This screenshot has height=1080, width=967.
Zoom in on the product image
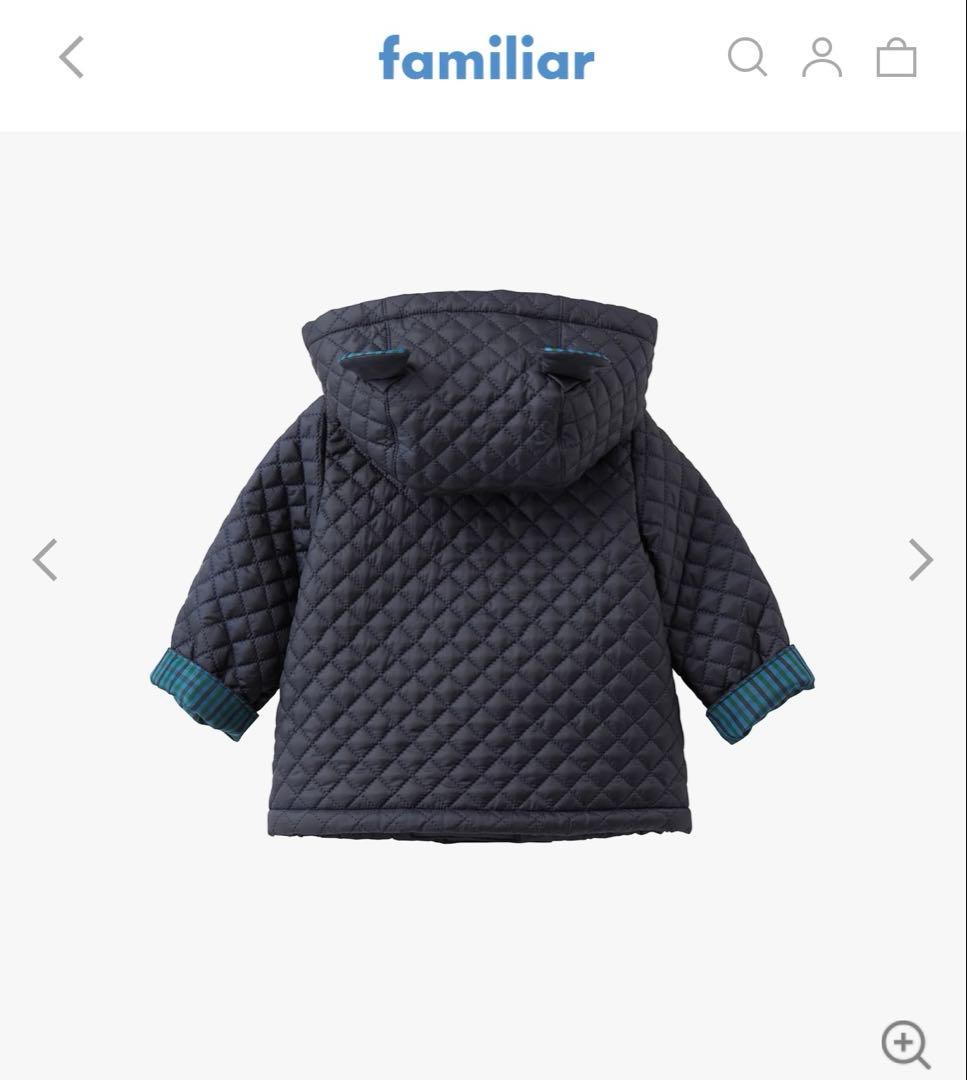pyautogui.click(x=905, y=1044)
